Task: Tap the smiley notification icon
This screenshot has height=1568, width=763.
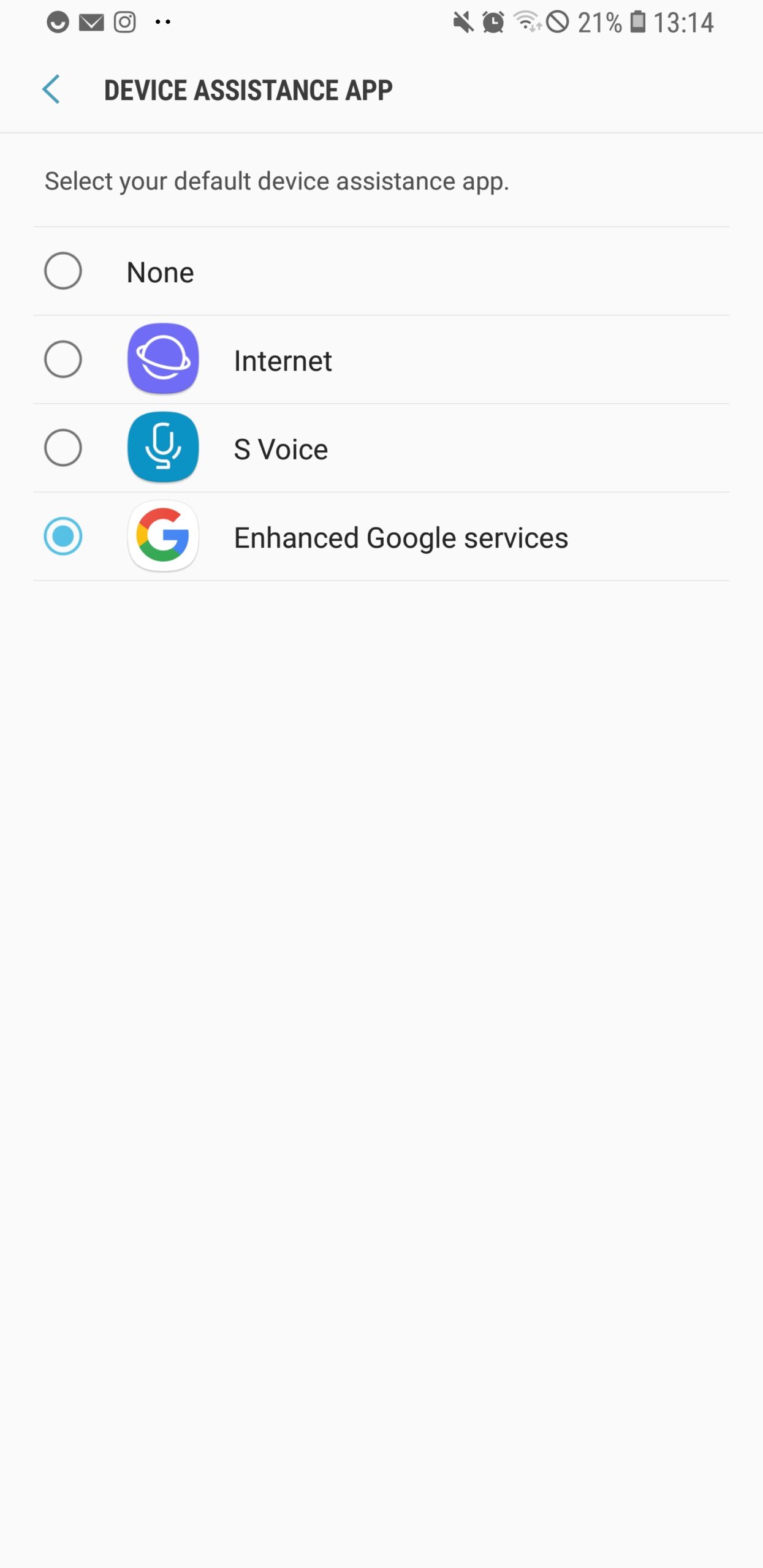Action: click(x=57, y=22)
